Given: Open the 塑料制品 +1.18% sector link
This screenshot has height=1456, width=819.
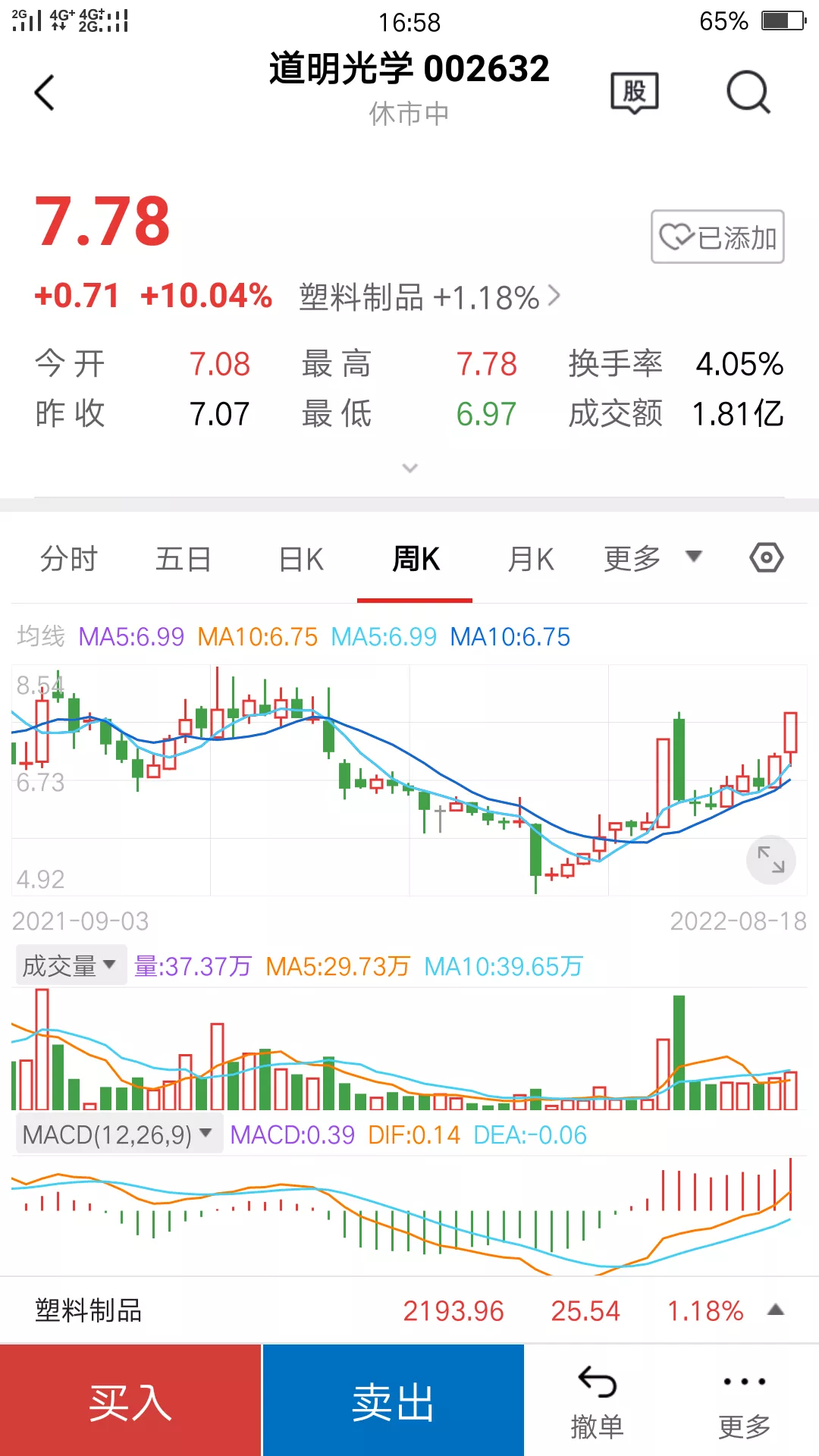Looking at the screenshot, I should point(429,297).
